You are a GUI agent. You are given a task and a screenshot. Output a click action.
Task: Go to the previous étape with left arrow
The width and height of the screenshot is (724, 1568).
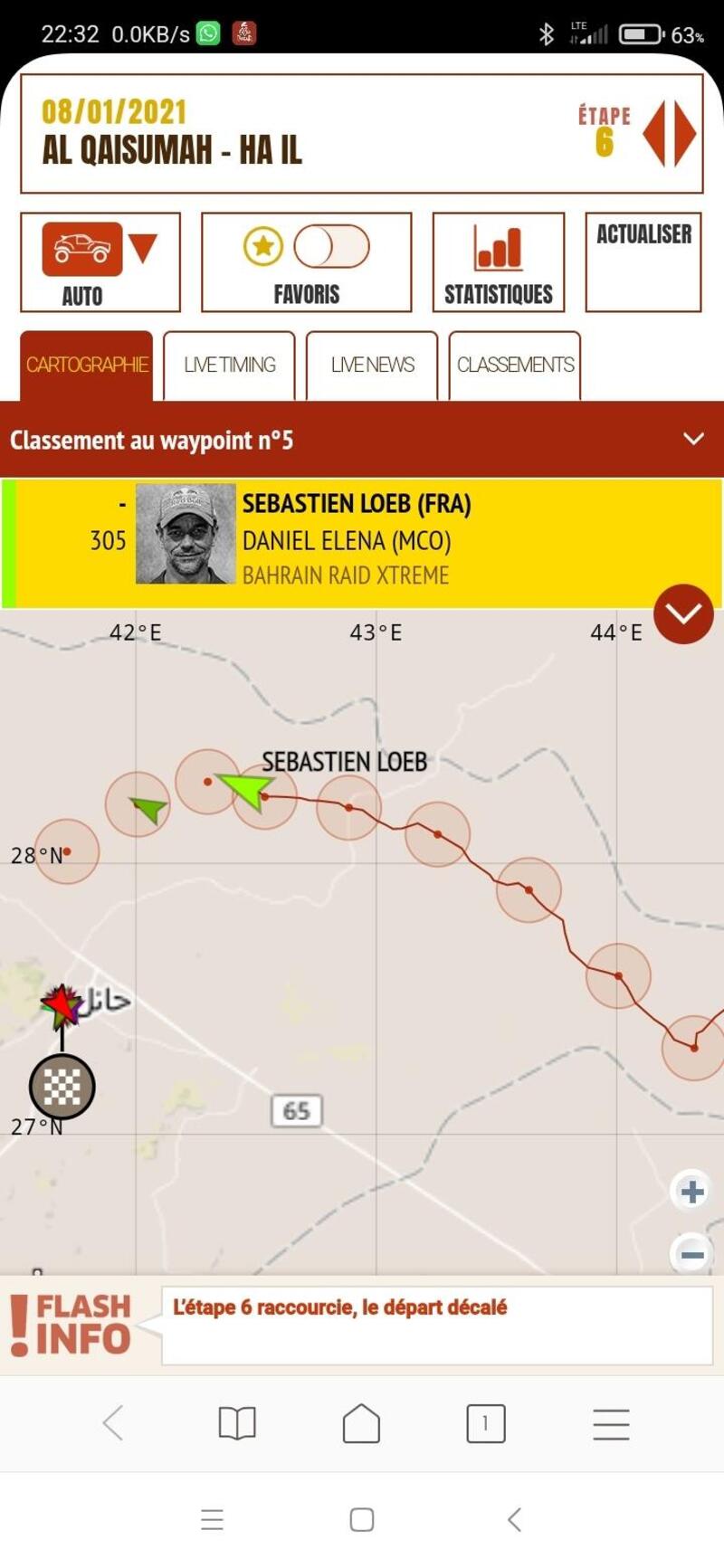(x=654, y=134)
